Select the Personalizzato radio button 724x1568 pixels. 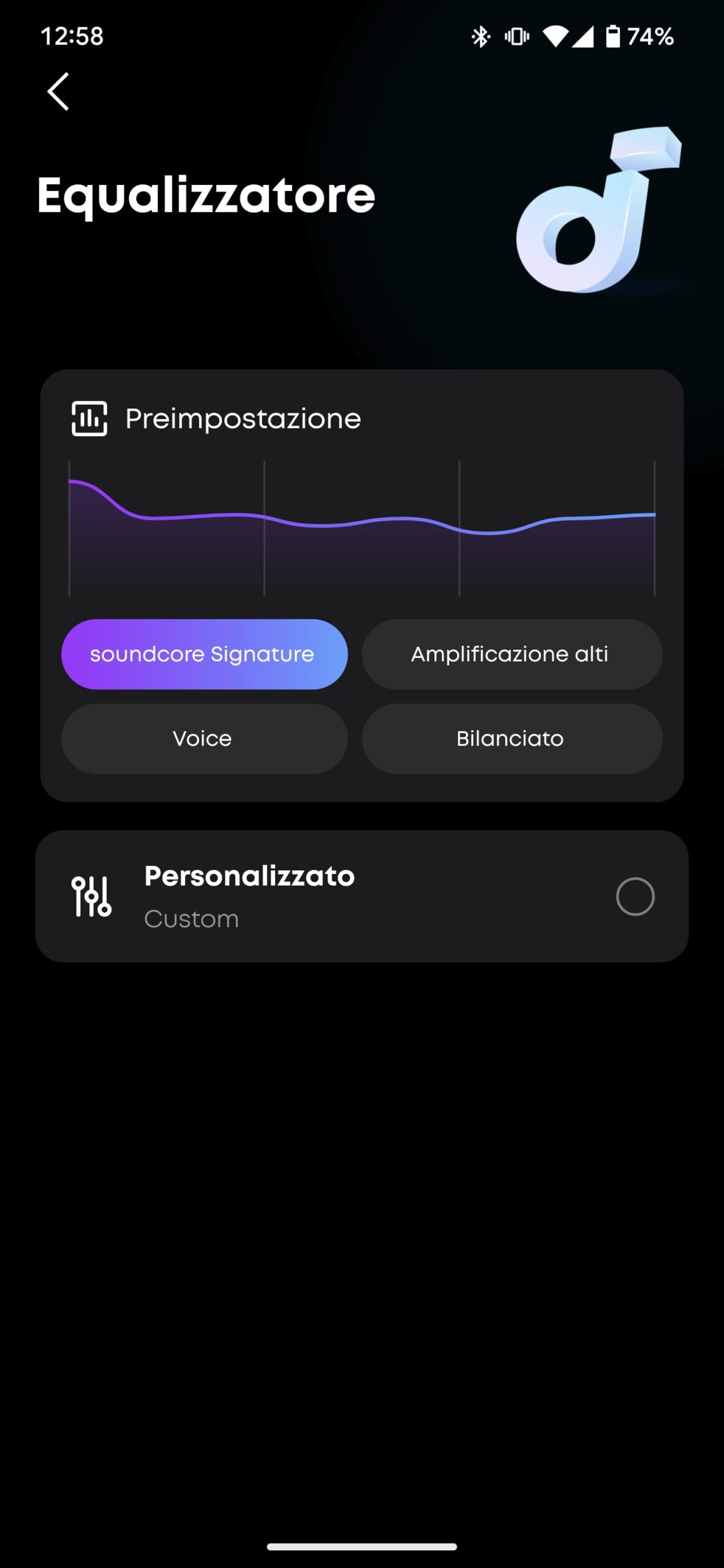point(635,896)
